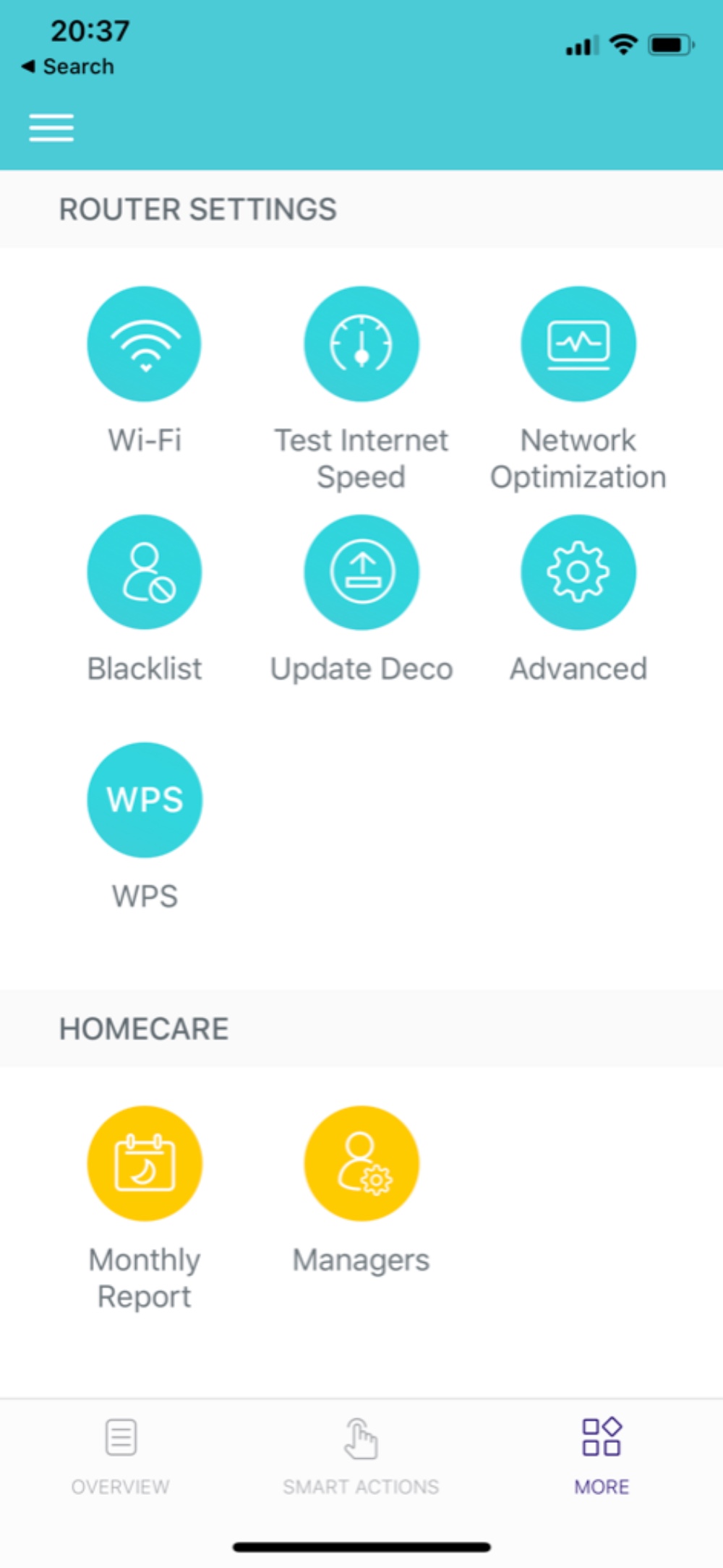Go to Advanced settings

[578, 572]
